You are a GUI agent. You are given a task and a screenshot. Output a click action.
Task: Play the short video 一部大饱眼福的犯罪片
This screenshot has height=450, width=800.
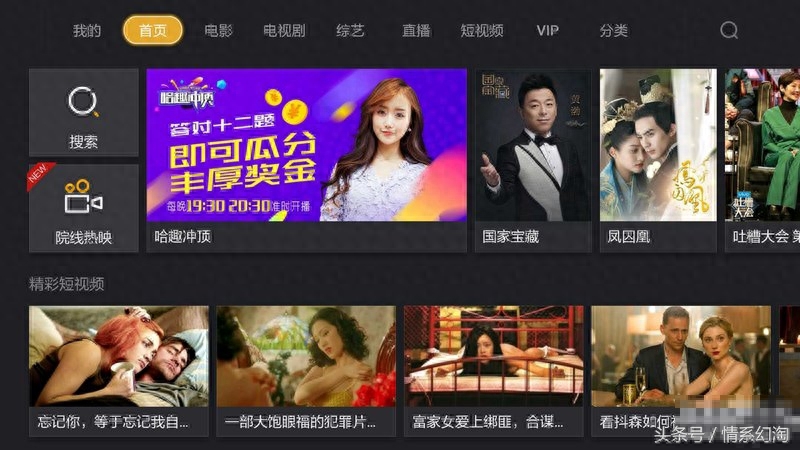click(x=306, y=368)
